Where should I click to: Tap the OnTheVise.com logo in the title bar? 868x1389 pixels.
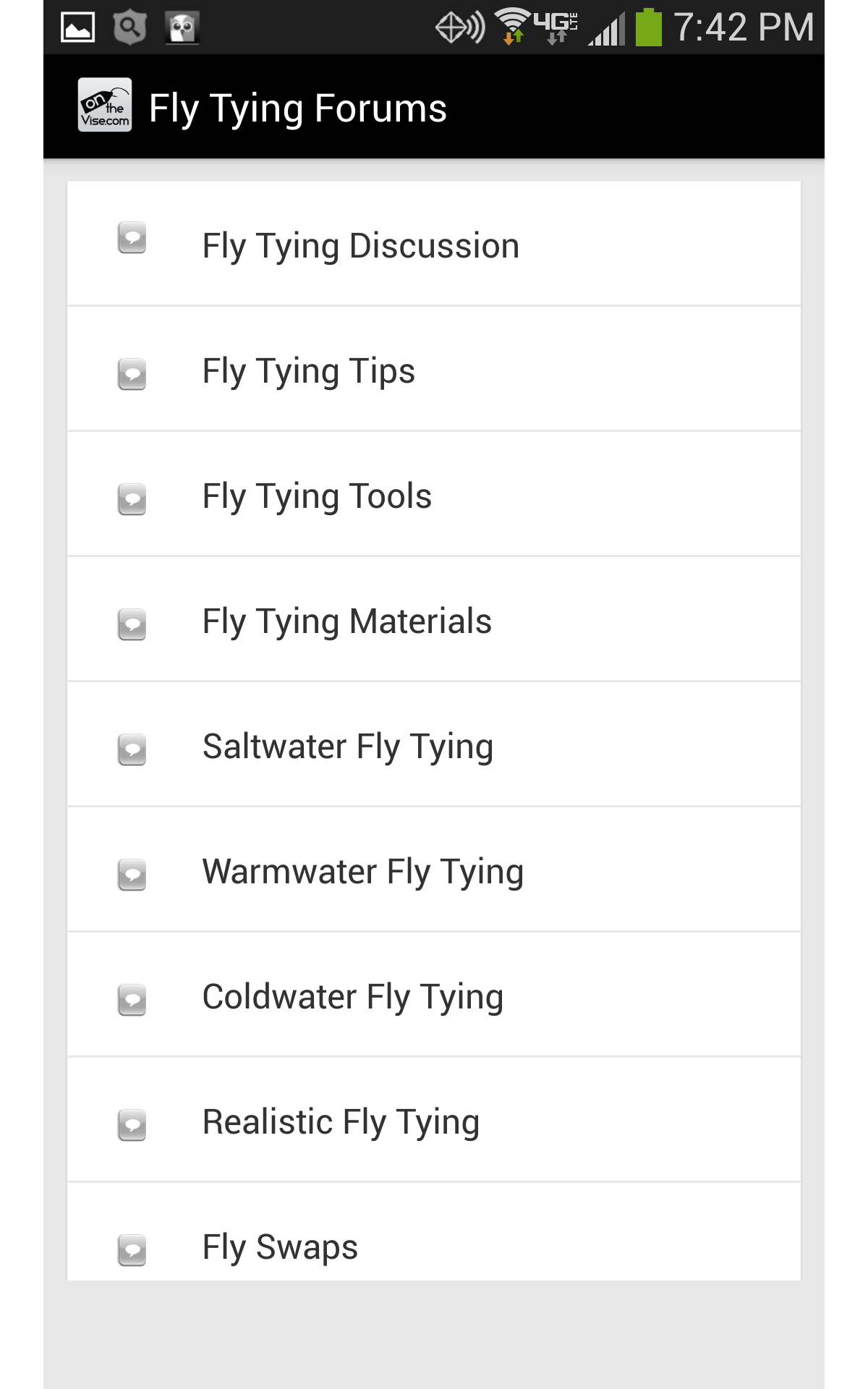(105, 106)
